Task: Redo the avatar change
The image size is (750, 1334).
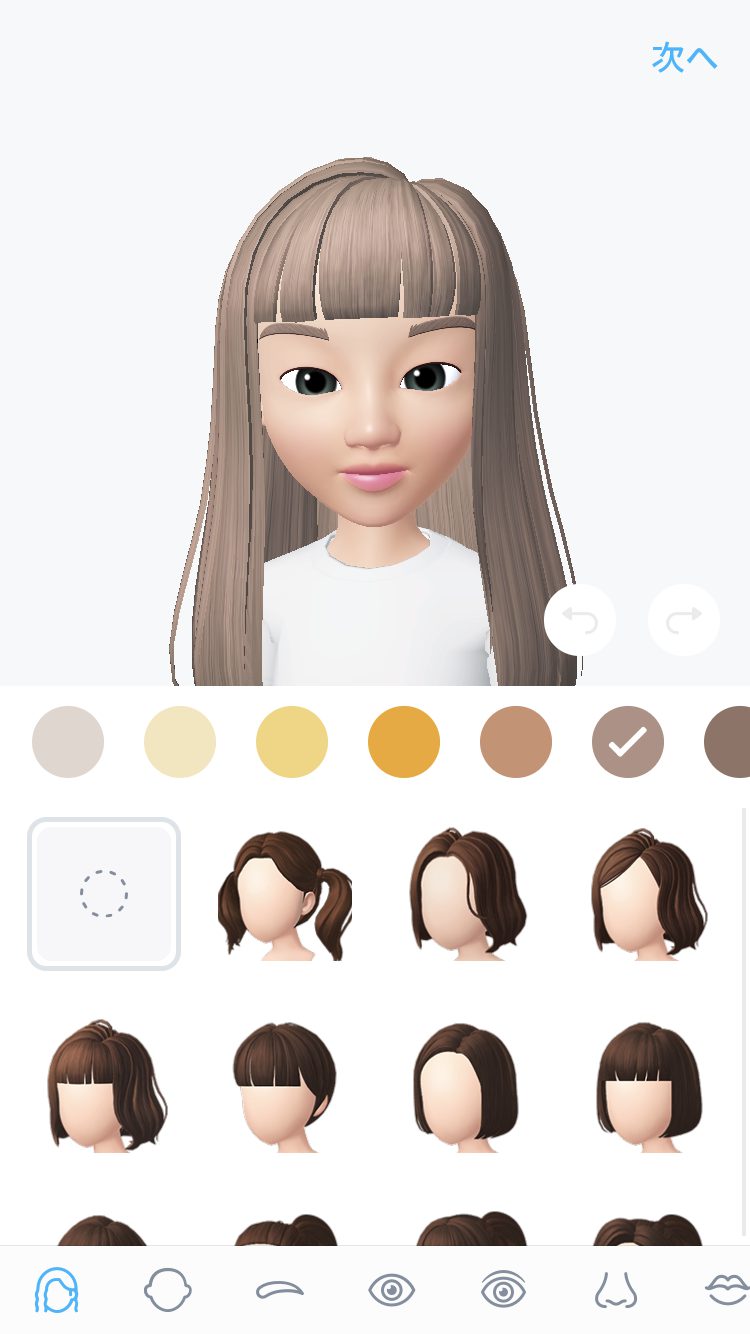Action: coord(684,620)
